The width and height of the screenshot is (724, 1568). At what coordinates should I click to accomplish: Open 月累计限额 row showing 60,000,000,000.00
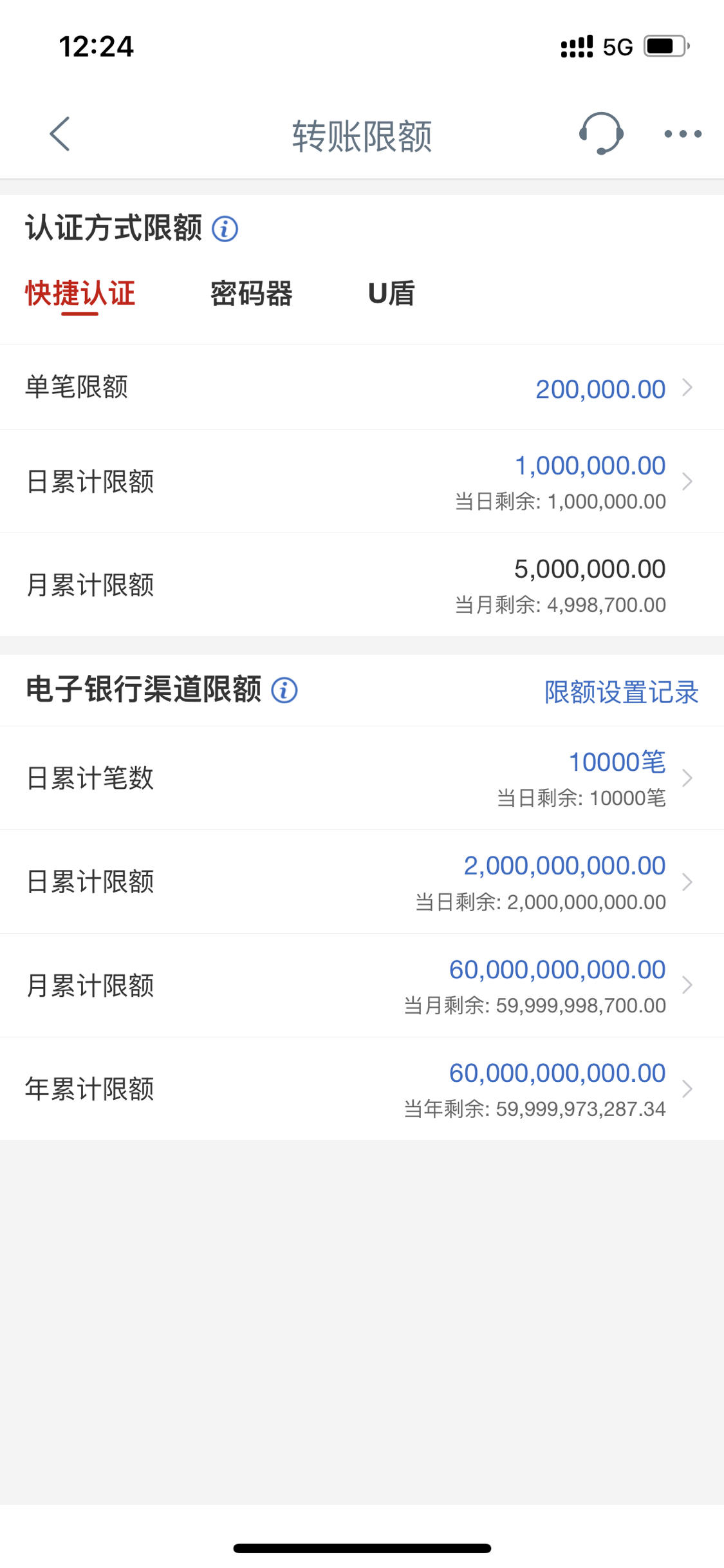pyautogui.click(x=362, y=986)
